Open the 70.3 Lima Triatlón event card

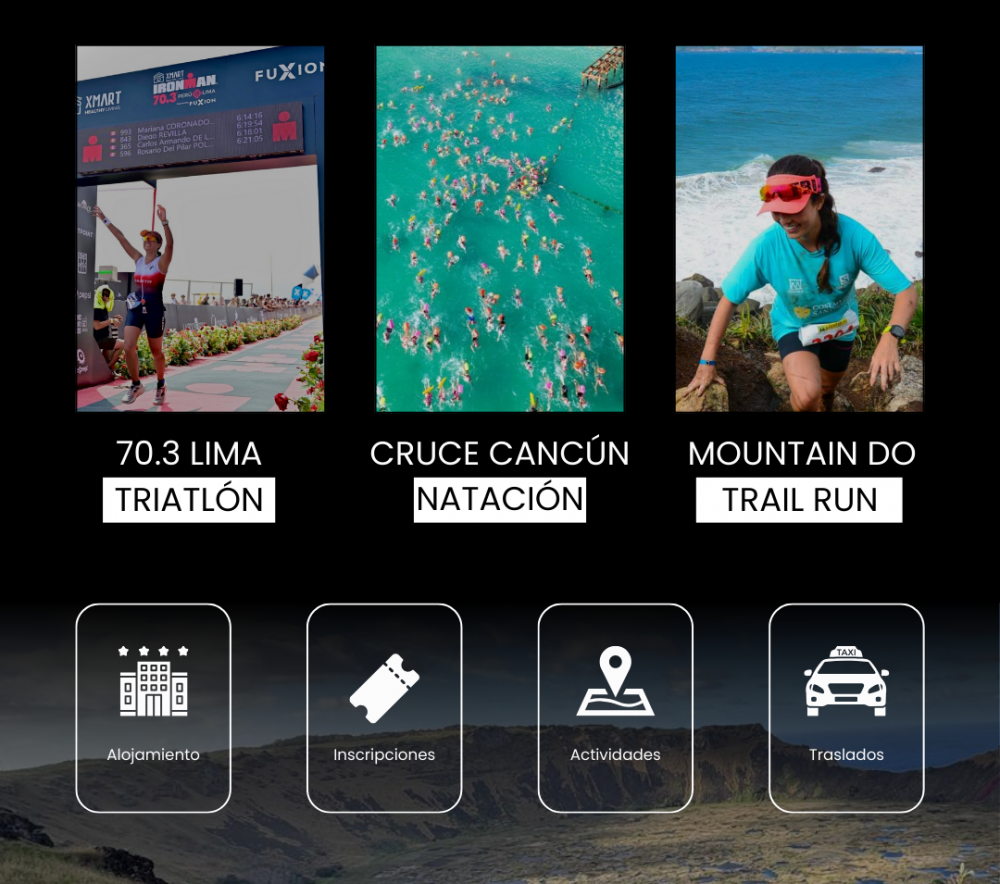pos(200,229)
